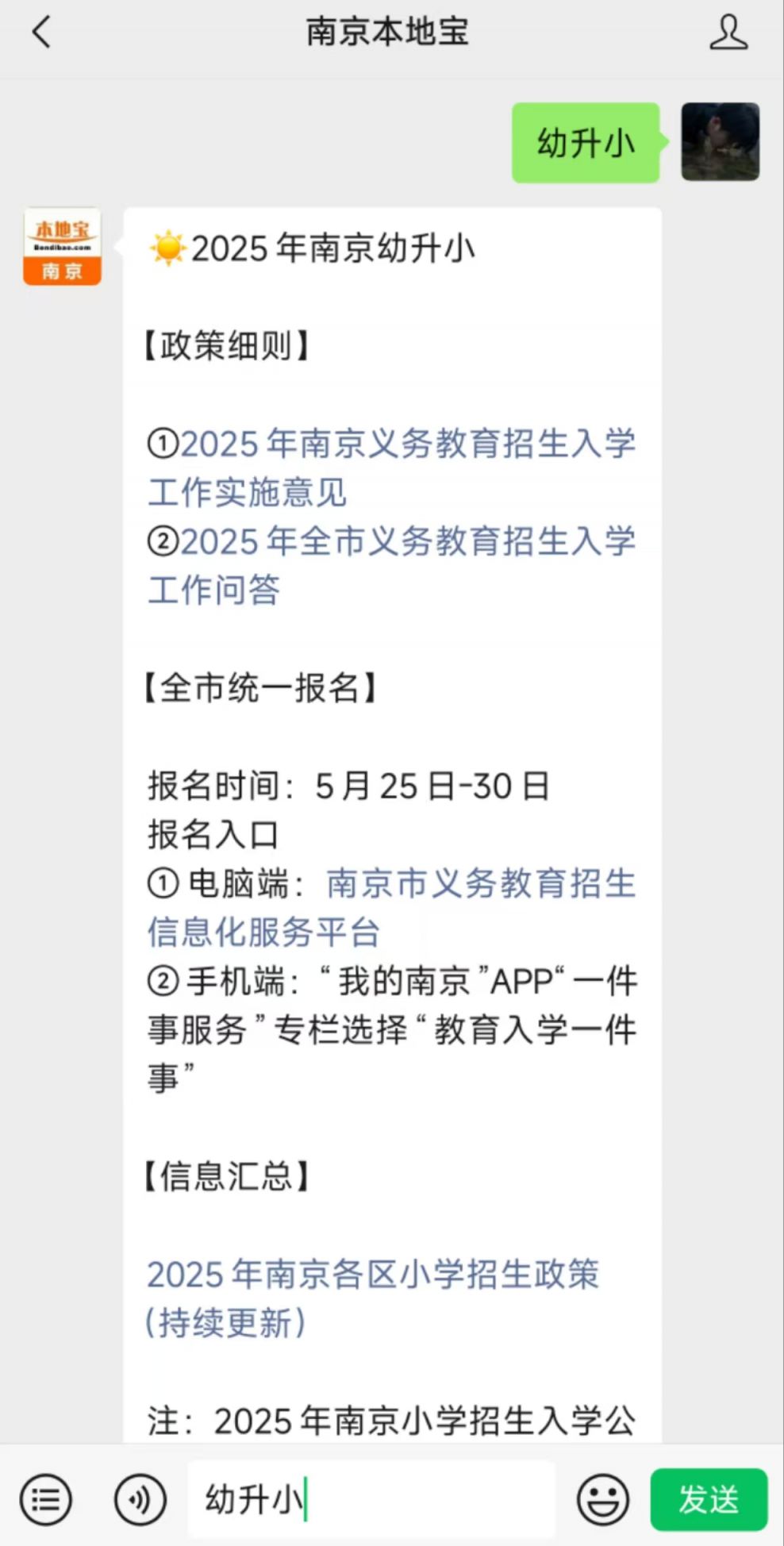Open link 2025年全市义务教育招生入学工作问答

392,565
